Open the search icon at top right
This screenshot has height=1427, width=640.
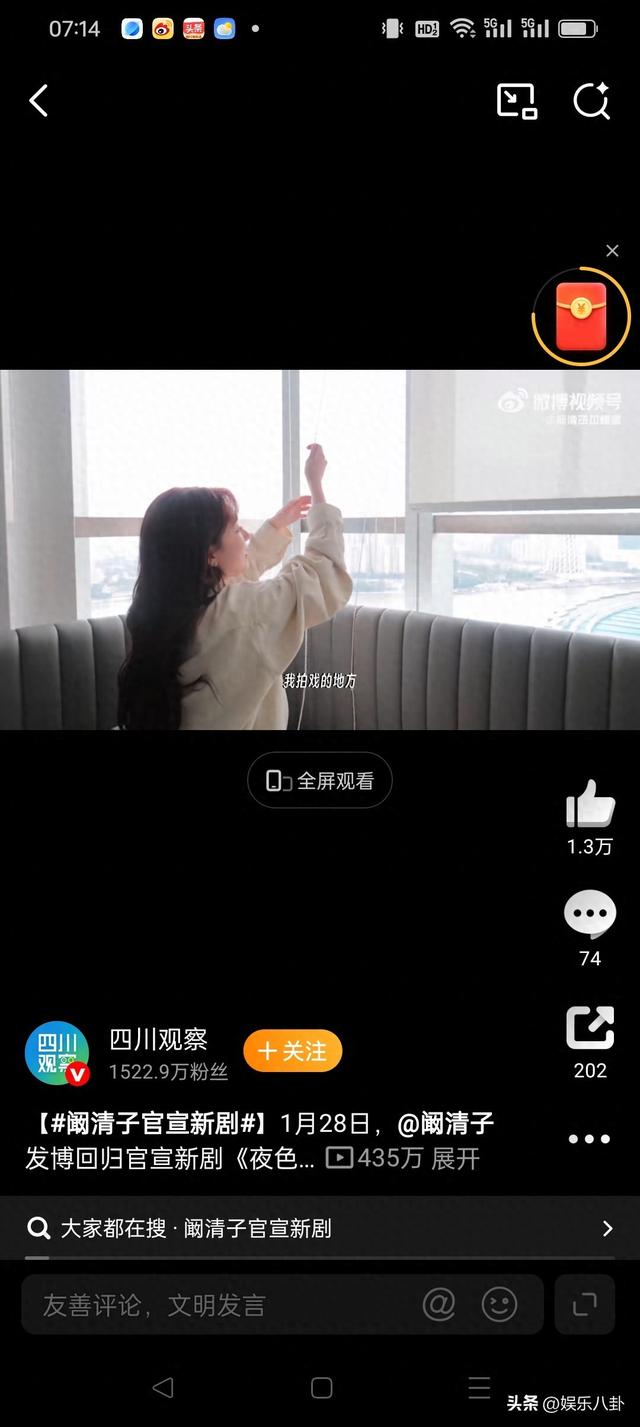point(591,101)
